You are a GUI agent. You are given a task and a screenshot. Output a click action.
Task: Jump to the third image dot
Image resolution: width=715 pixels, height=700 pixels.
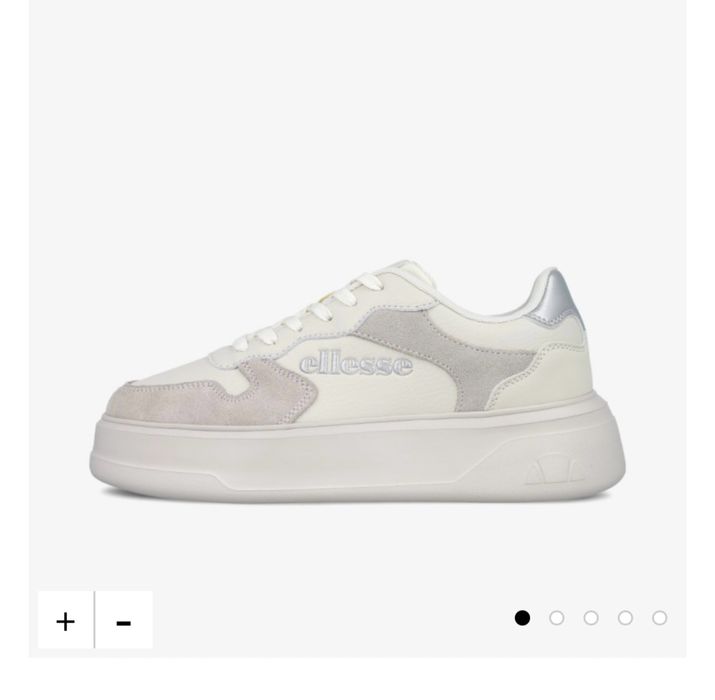tap(591, 618)
